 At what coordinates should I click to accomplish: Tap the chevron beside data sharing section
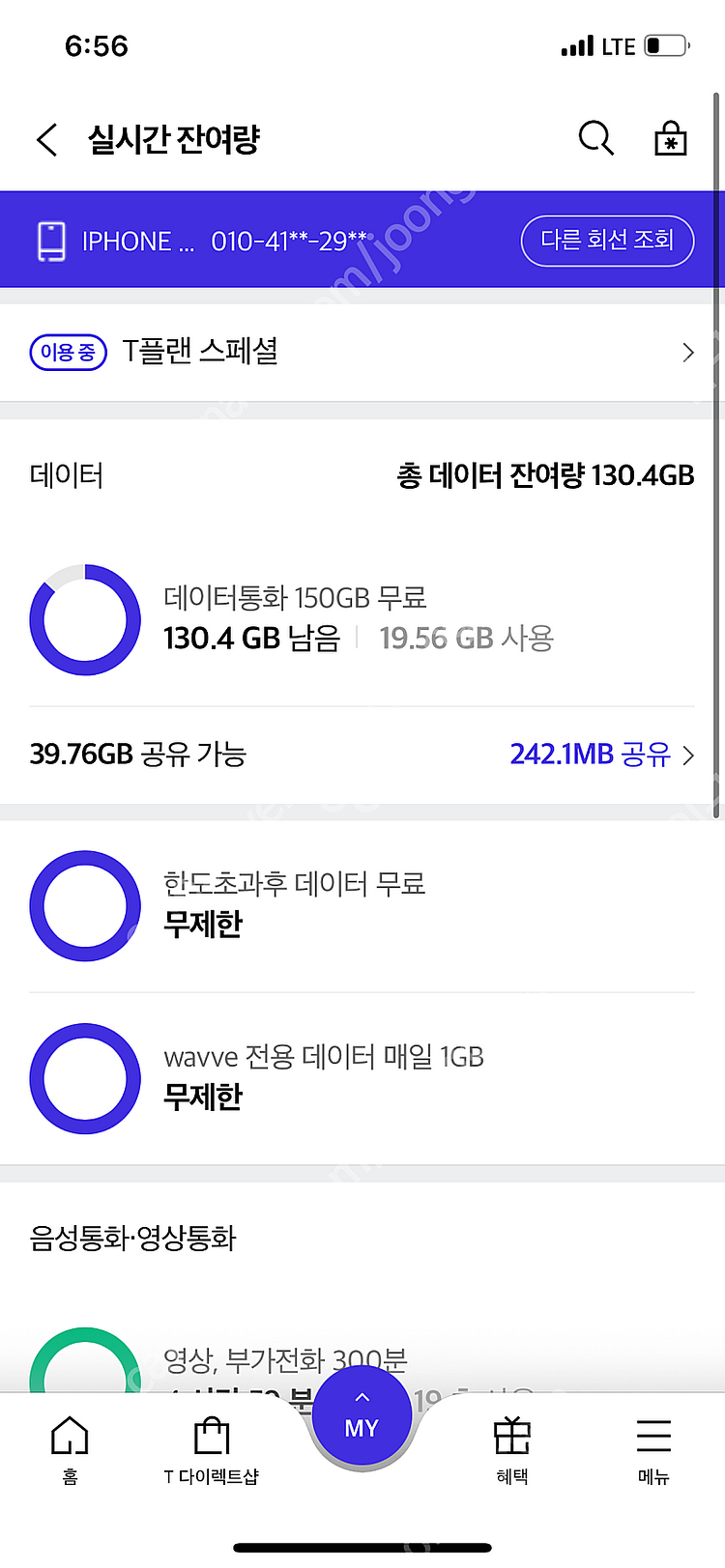coord(687,755)
